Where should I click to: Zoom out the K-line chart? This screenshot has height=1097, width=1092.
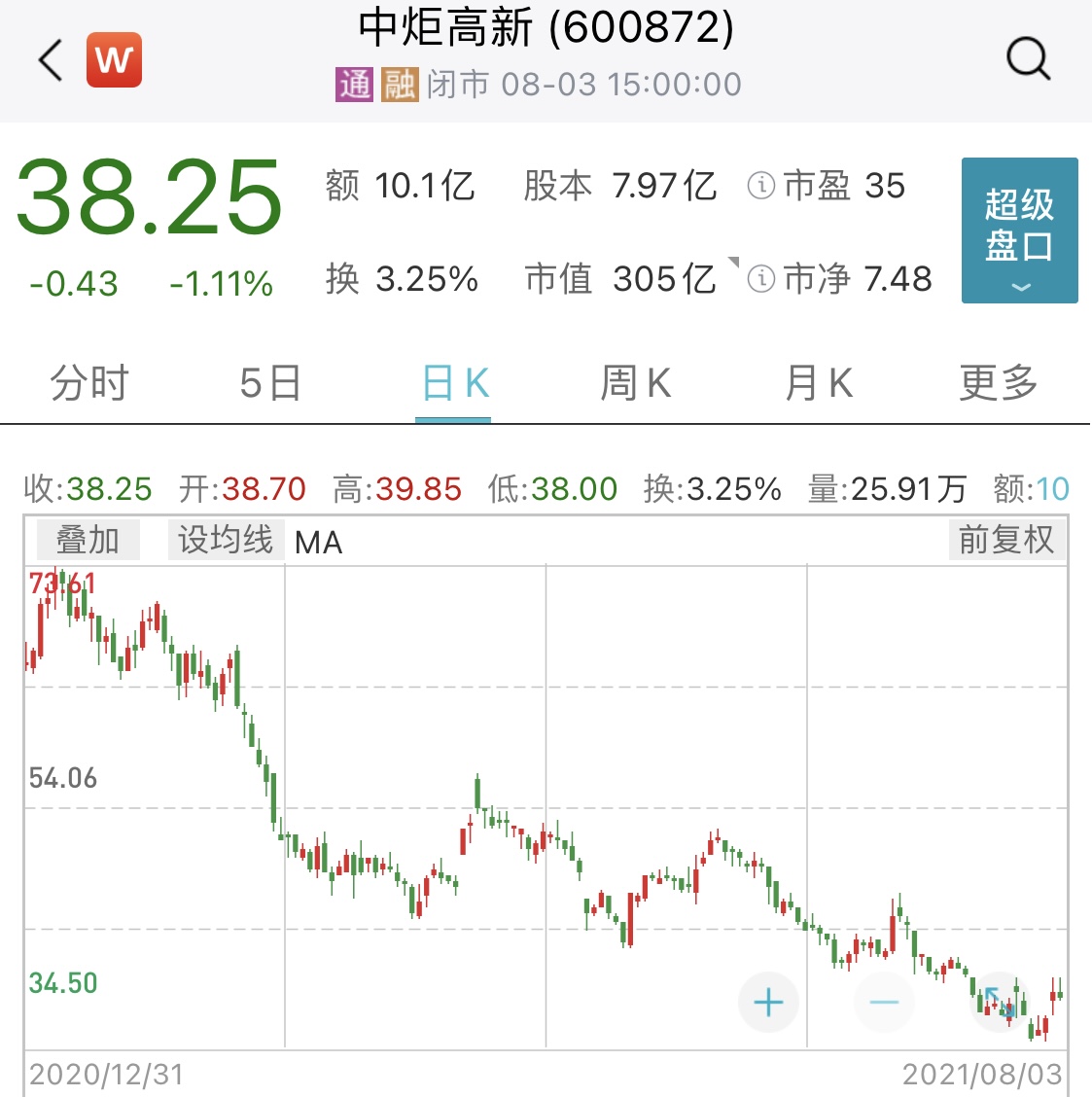884,1002
